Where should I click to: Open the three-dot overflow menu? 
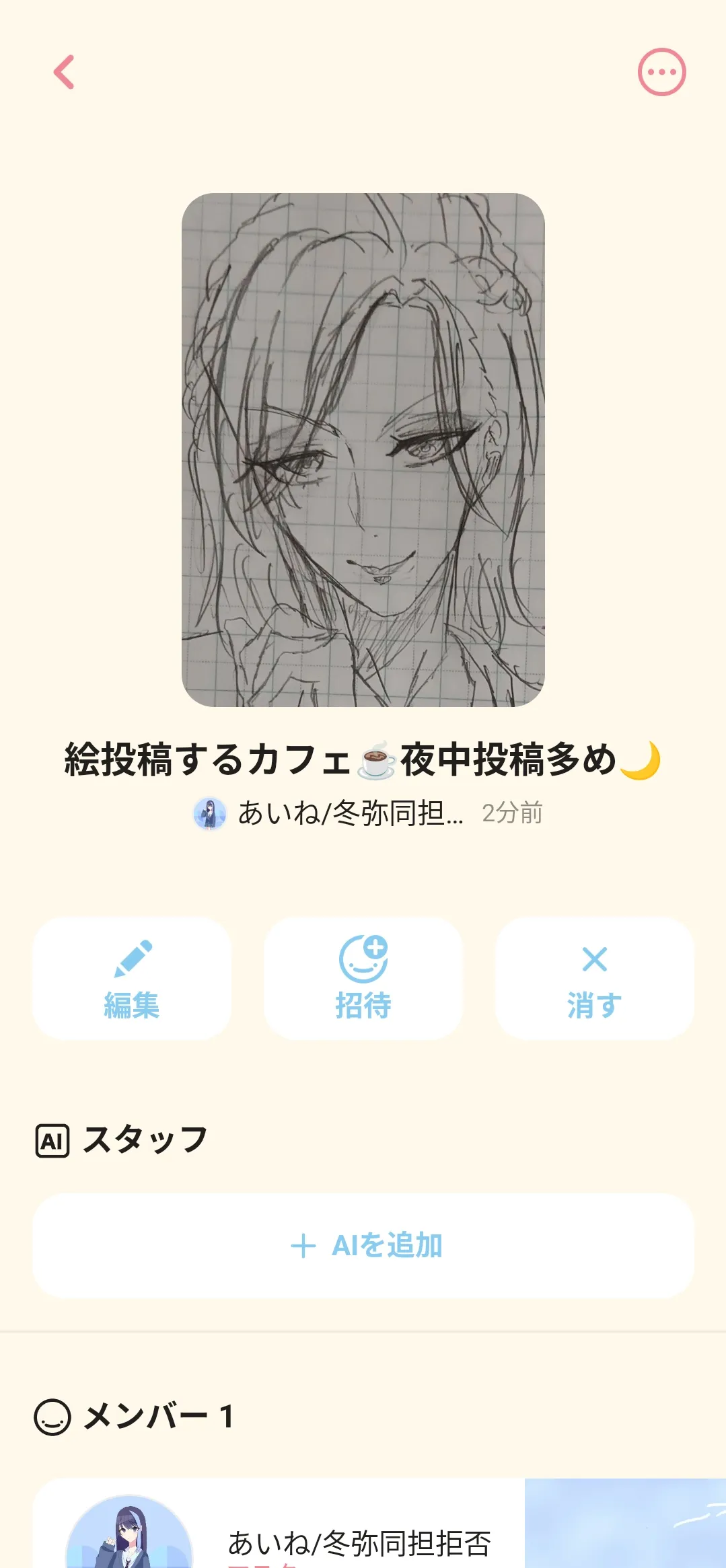661,72
